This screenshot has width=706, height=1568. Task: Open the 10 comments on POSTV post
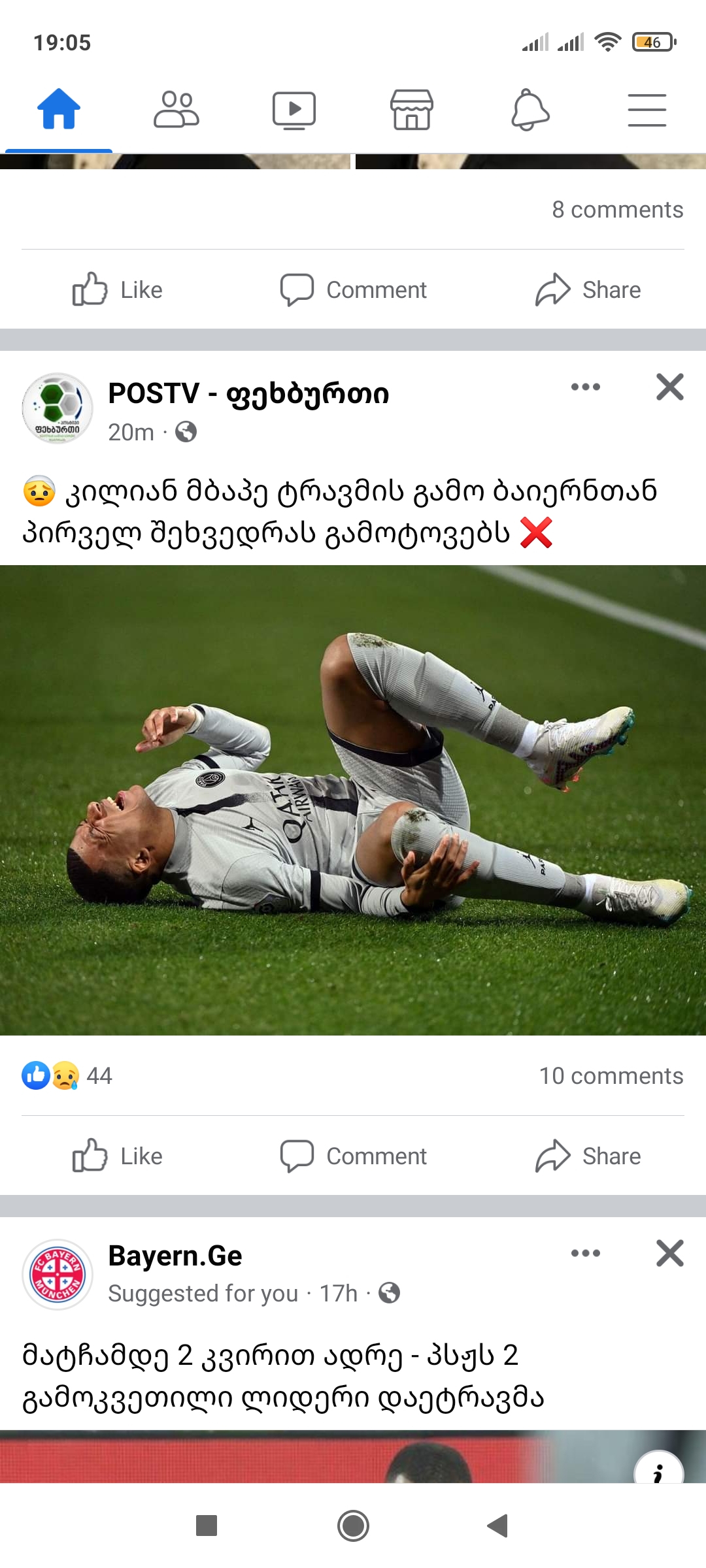(611, 1076)
